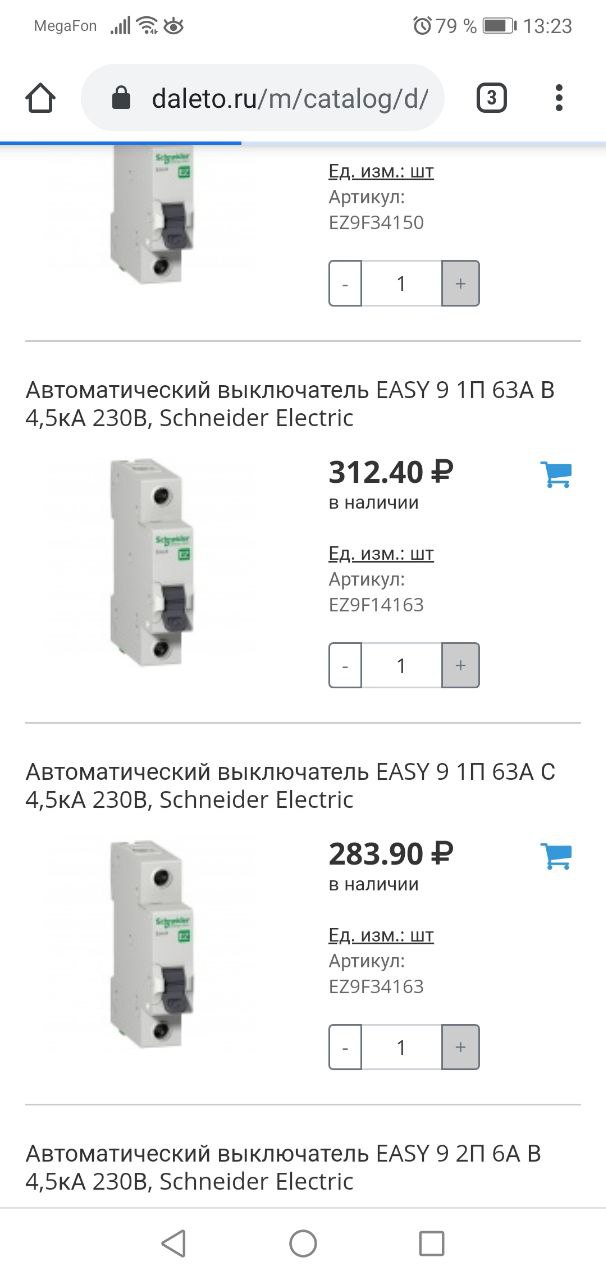
Task: Add the 283.90 ₽ breaker to cart
Action: [x=555, y=856]
